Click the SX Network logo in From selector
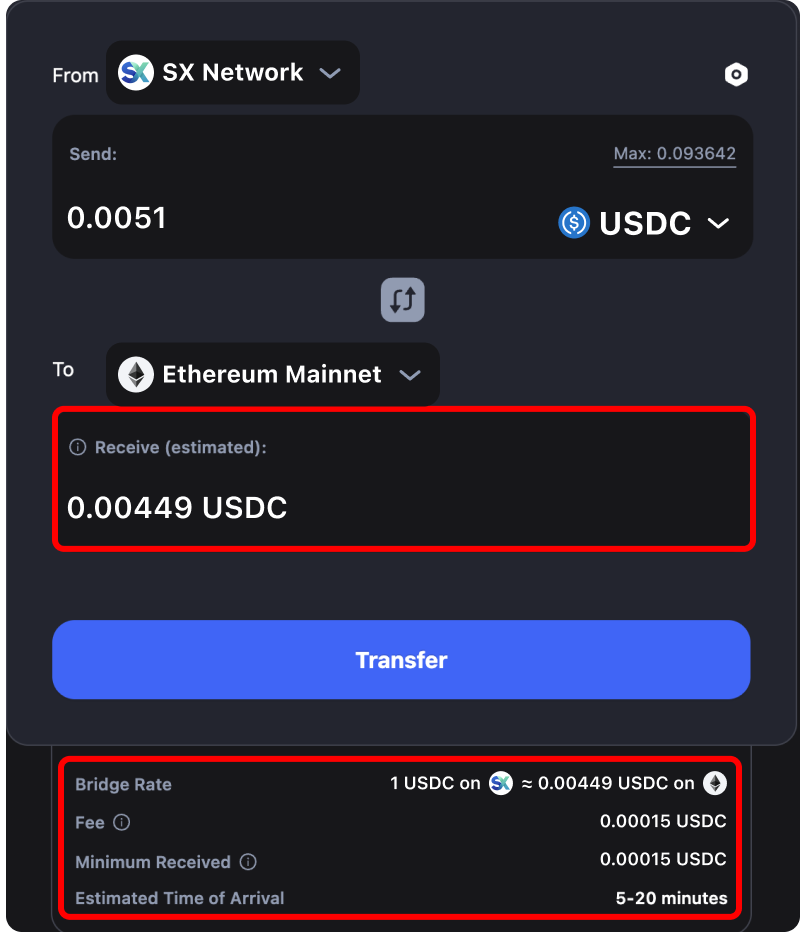This screenshot has width=800, height=932. (135, 72)
